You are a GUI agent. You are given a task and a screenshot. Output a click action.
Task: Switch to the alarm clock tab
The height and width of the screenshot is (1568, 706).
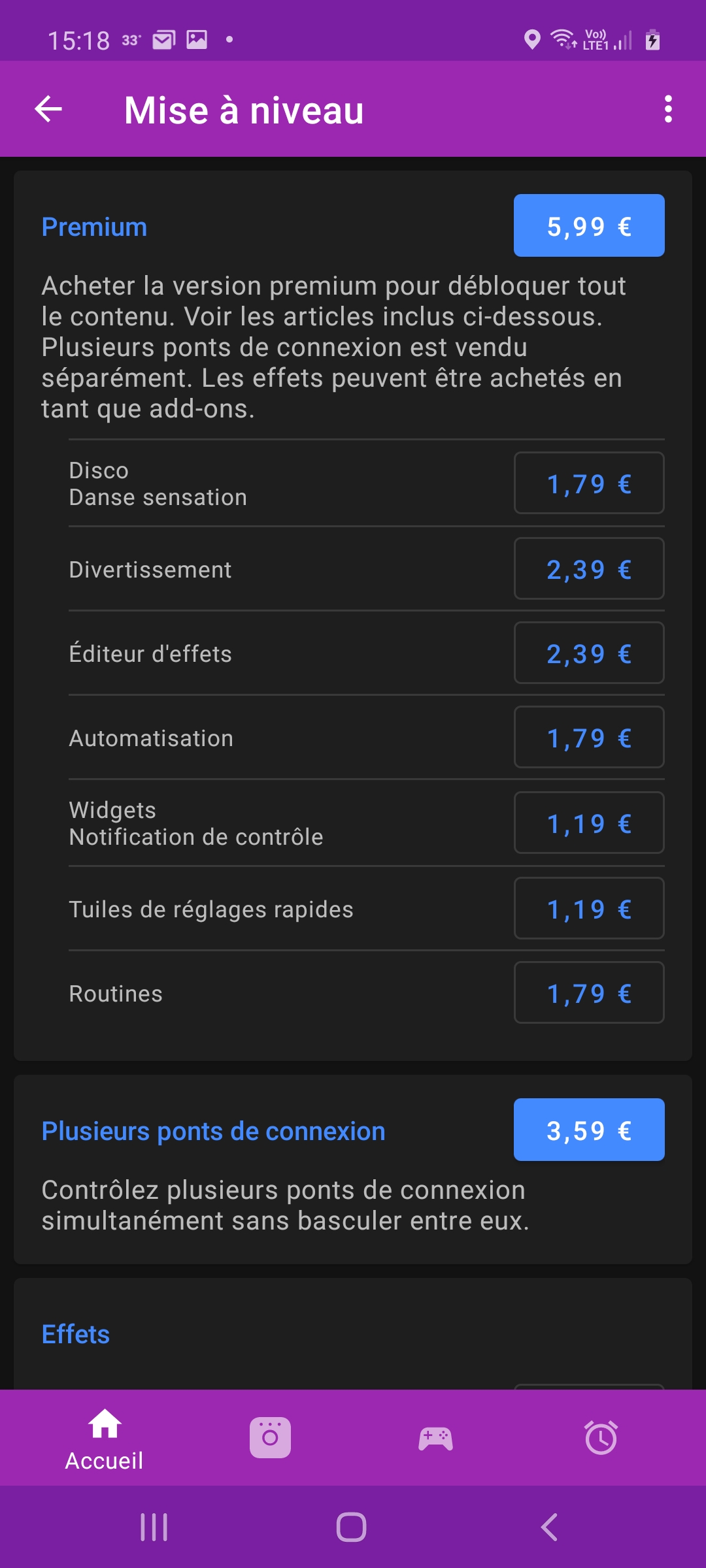click(x=601, y=1437)
